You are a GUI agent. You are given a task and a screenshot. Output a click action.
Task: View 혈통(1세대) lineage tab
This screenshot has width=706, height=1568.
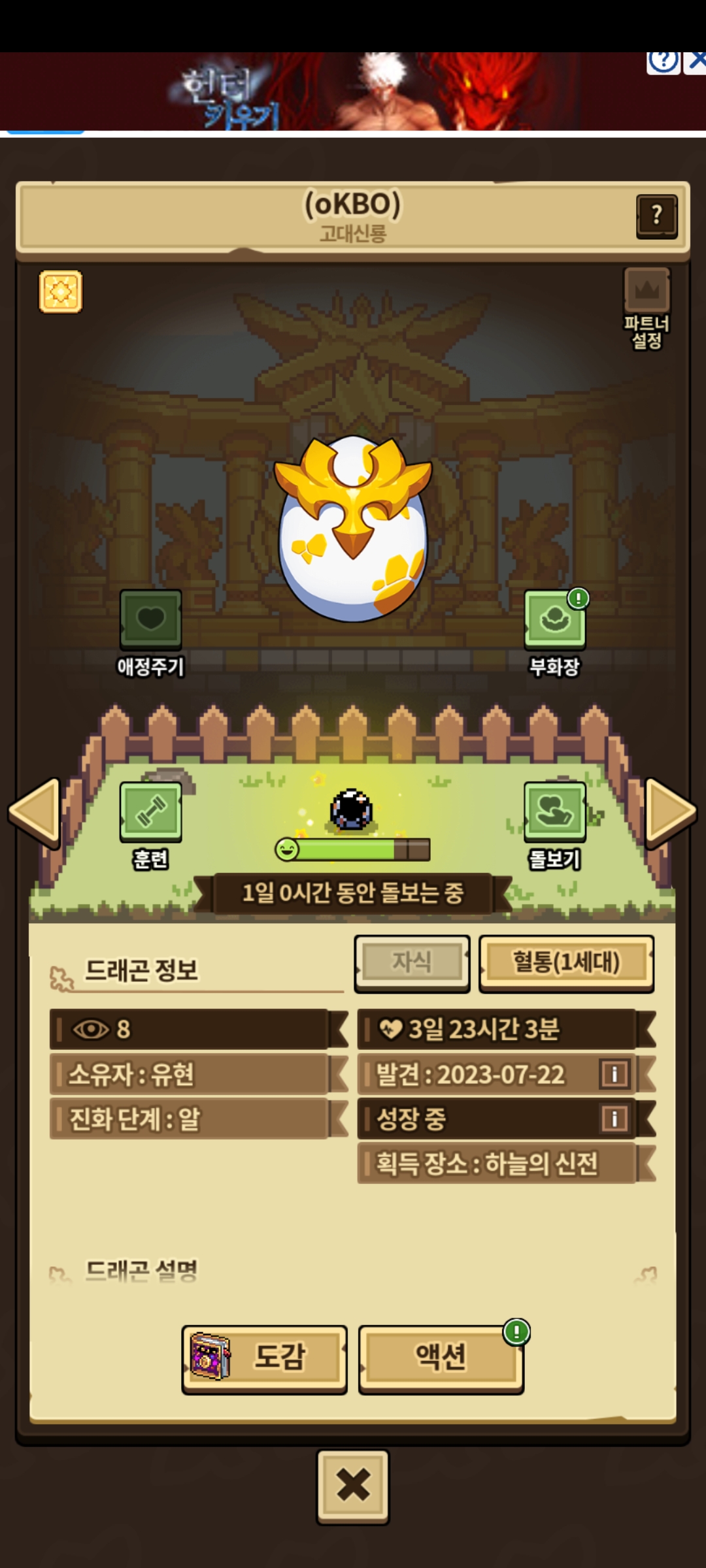[566, 963]
